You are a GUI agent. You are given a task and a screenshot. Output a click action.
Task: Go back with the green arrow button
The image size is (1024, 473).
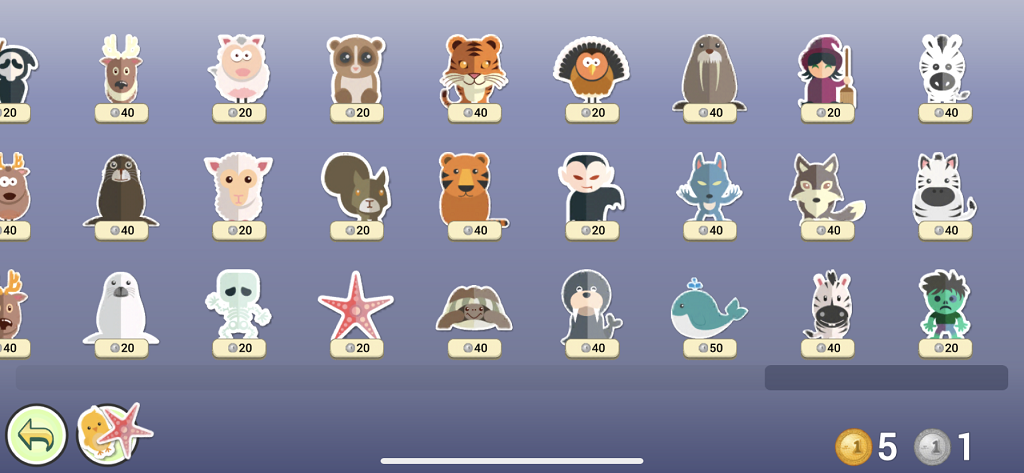[37, 435]
